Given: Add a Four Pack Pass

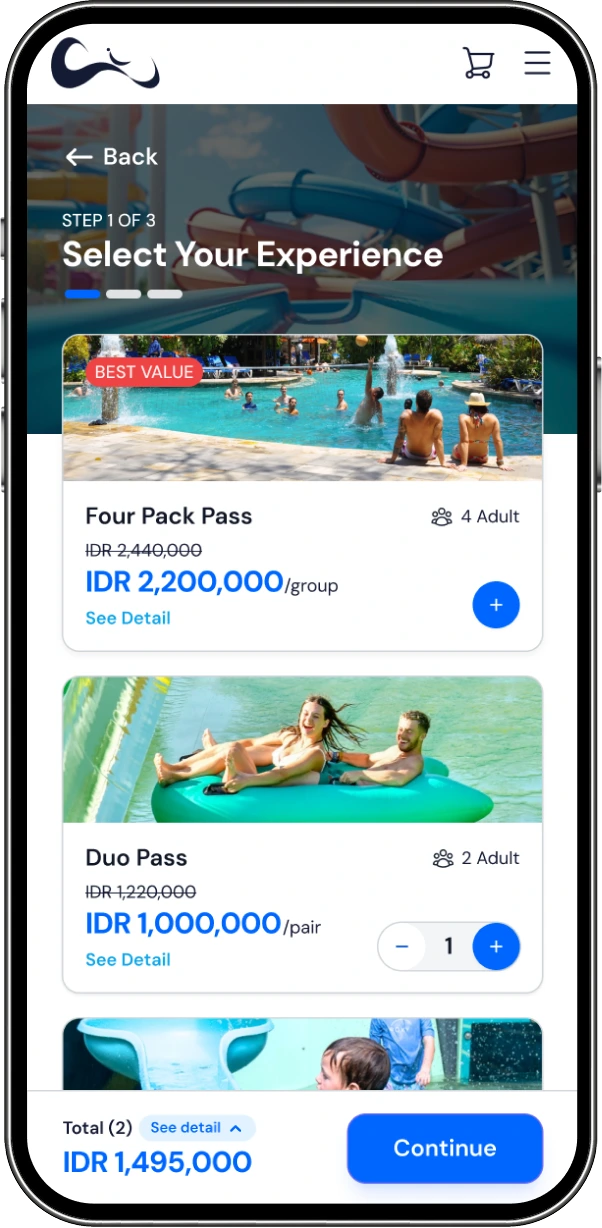Looking at the screenshot, I should click(x=496, y=605).
